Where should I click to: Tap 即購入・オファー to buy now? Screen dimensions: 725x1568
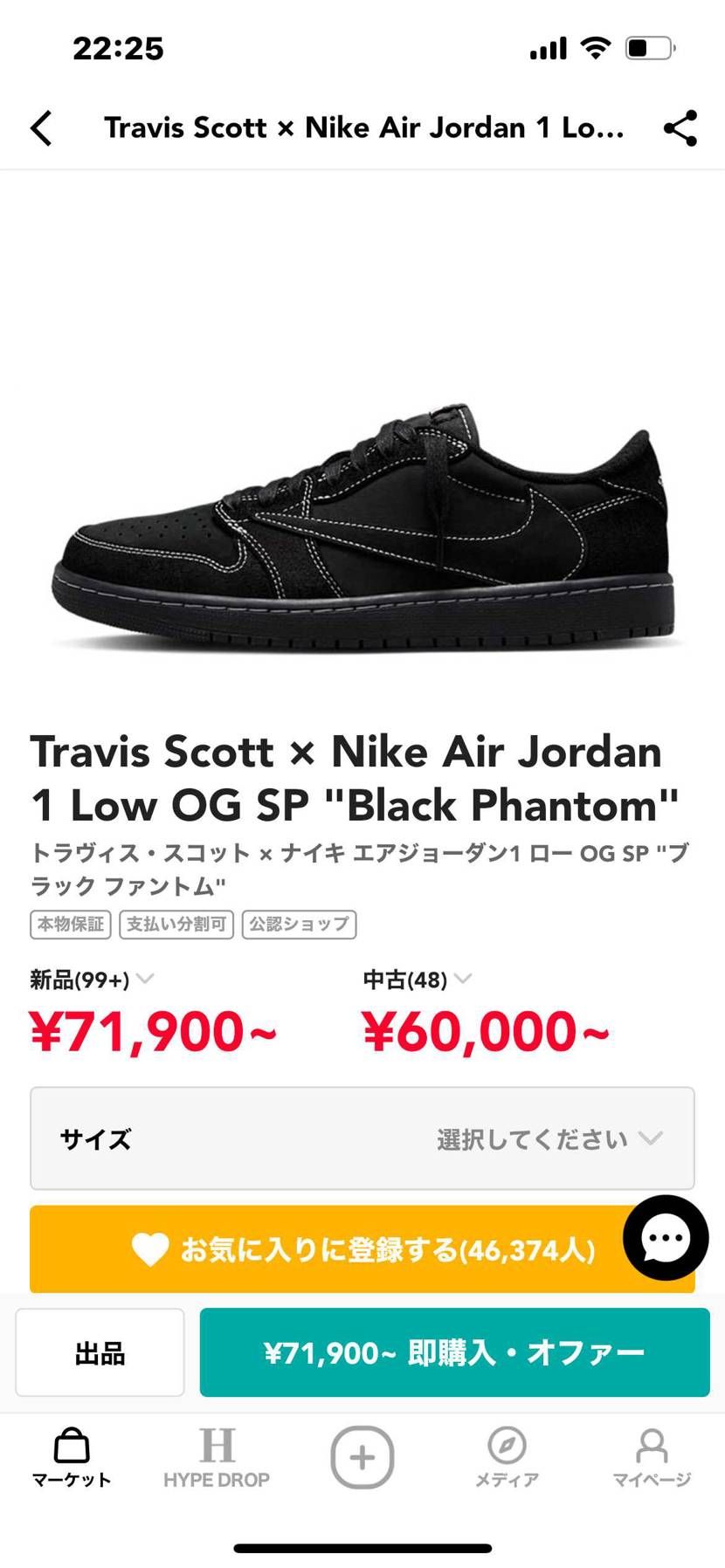(x=454, y=1351)
